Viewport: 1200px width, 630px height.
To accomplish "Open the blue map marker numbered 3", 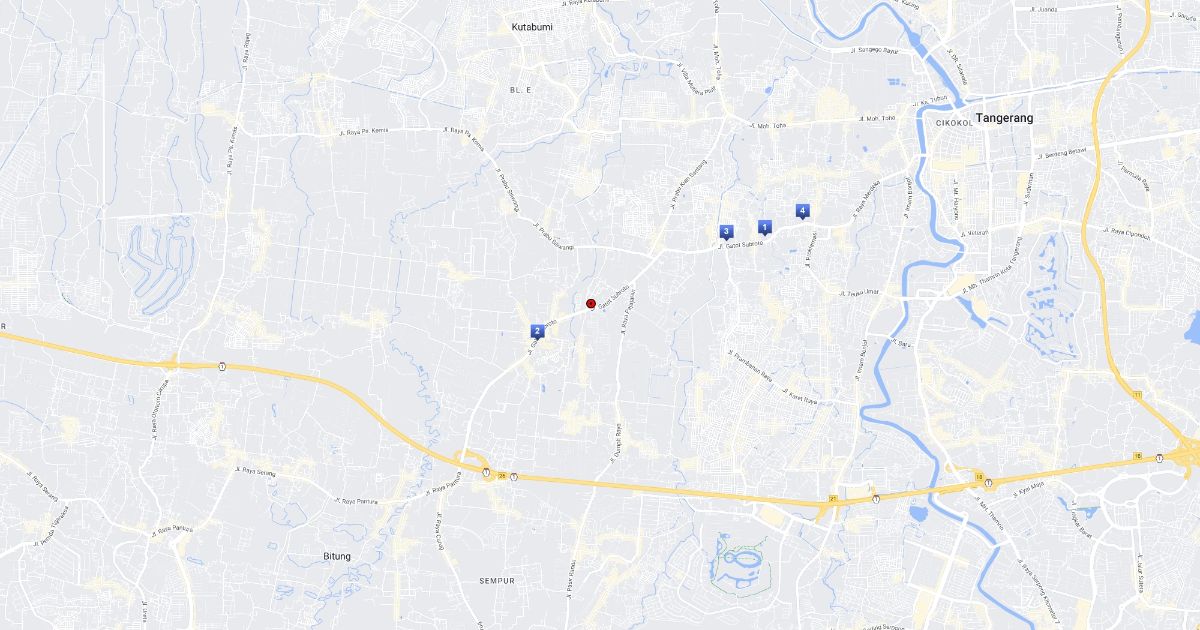I will tap(726, 232).
